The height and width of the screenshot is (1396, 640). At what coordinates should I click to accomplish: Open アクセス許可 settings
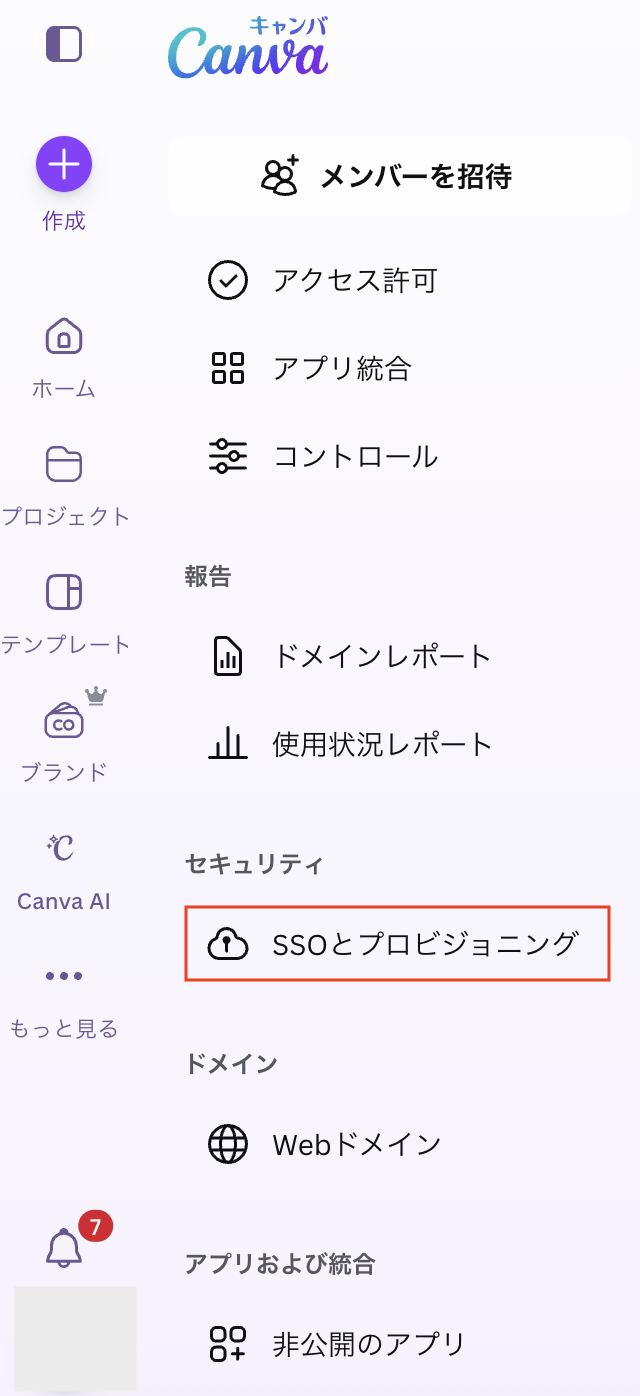click(354, 281)
